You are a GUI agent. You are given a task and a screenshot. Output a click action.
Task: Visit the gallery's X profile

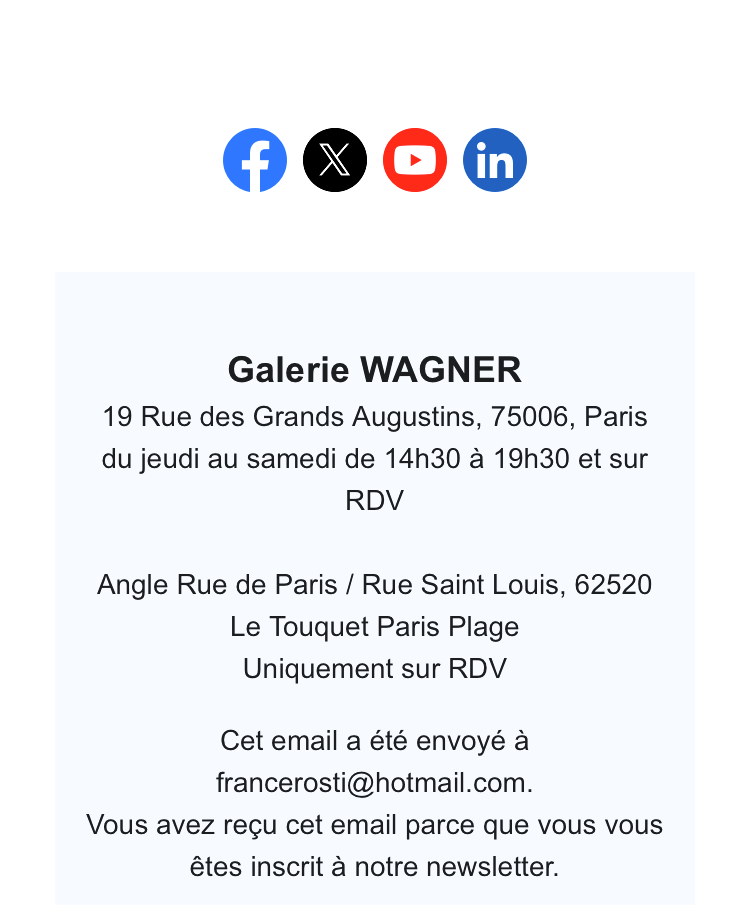pyautogui.click(x=335, y=160)
